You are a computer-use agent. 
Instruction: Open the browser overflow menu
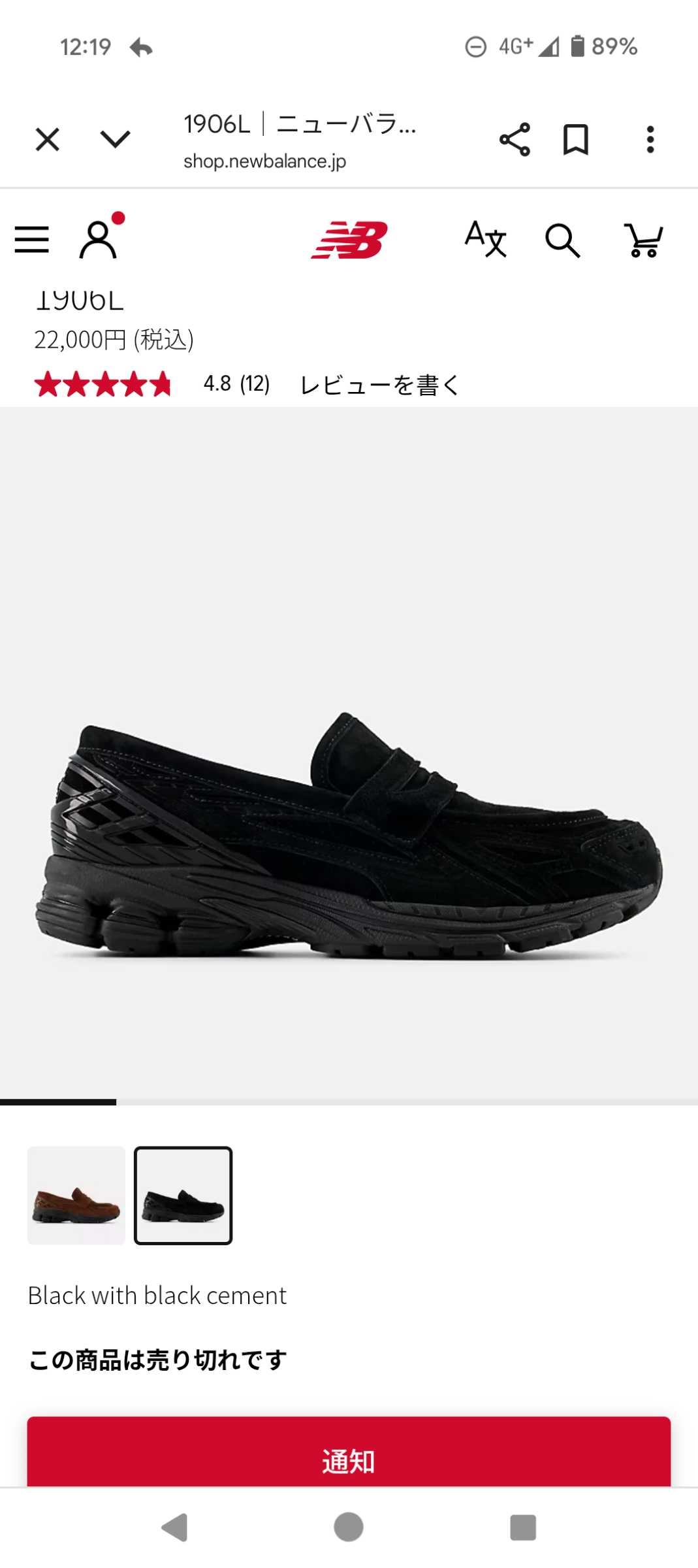(x=650, y=139)
